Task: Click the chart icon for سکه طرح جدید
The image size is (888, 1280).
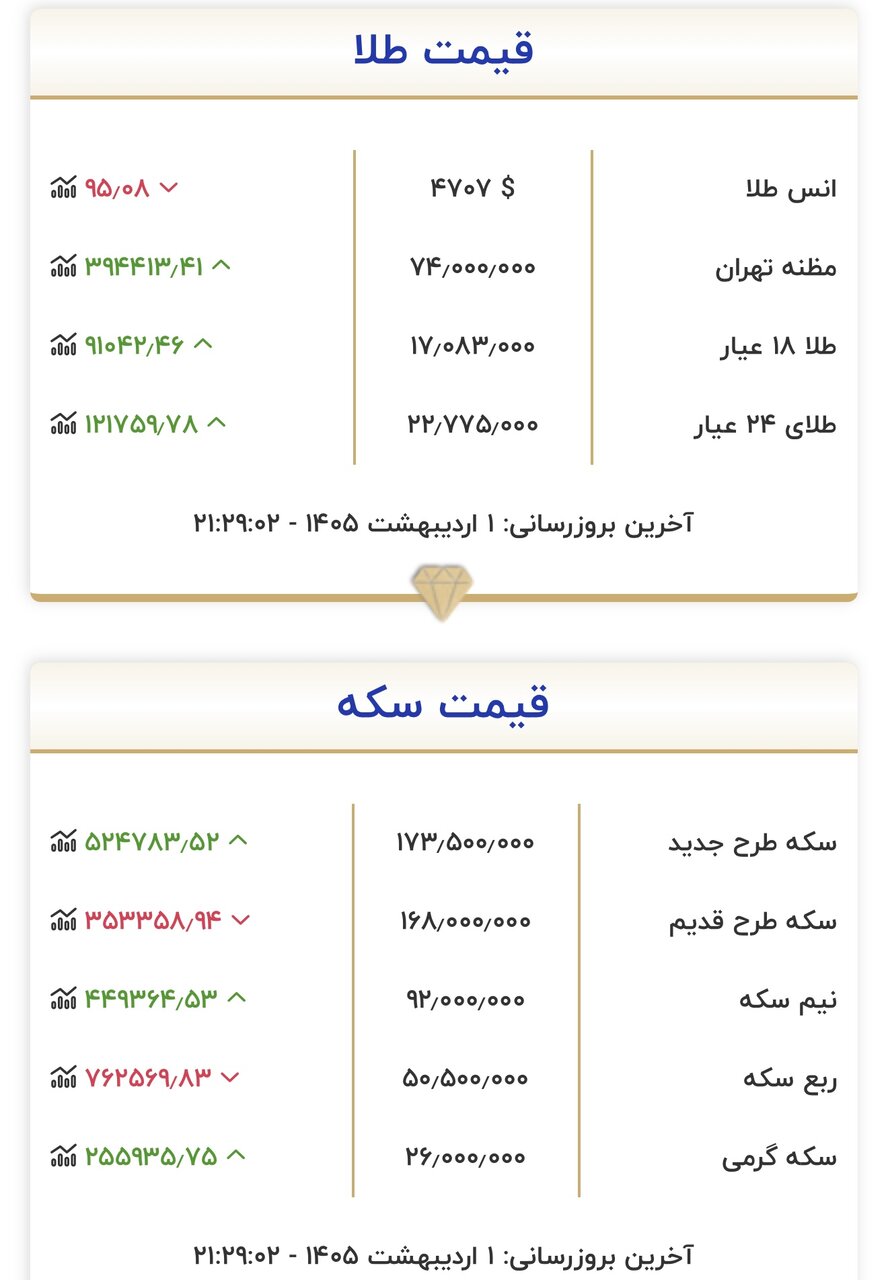Action: coord(63,841)
